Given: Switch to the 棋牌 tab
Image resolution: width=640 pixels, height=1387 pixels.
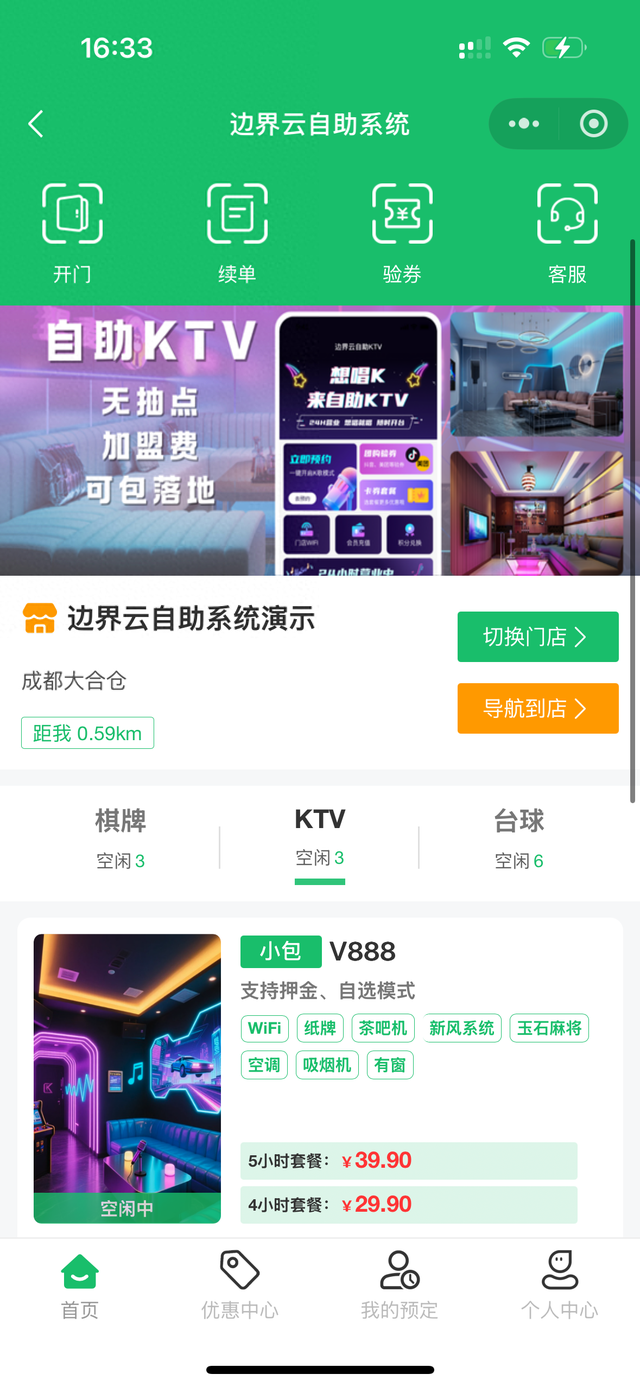Looking at the screenshot, I should (x=120, y=836).
